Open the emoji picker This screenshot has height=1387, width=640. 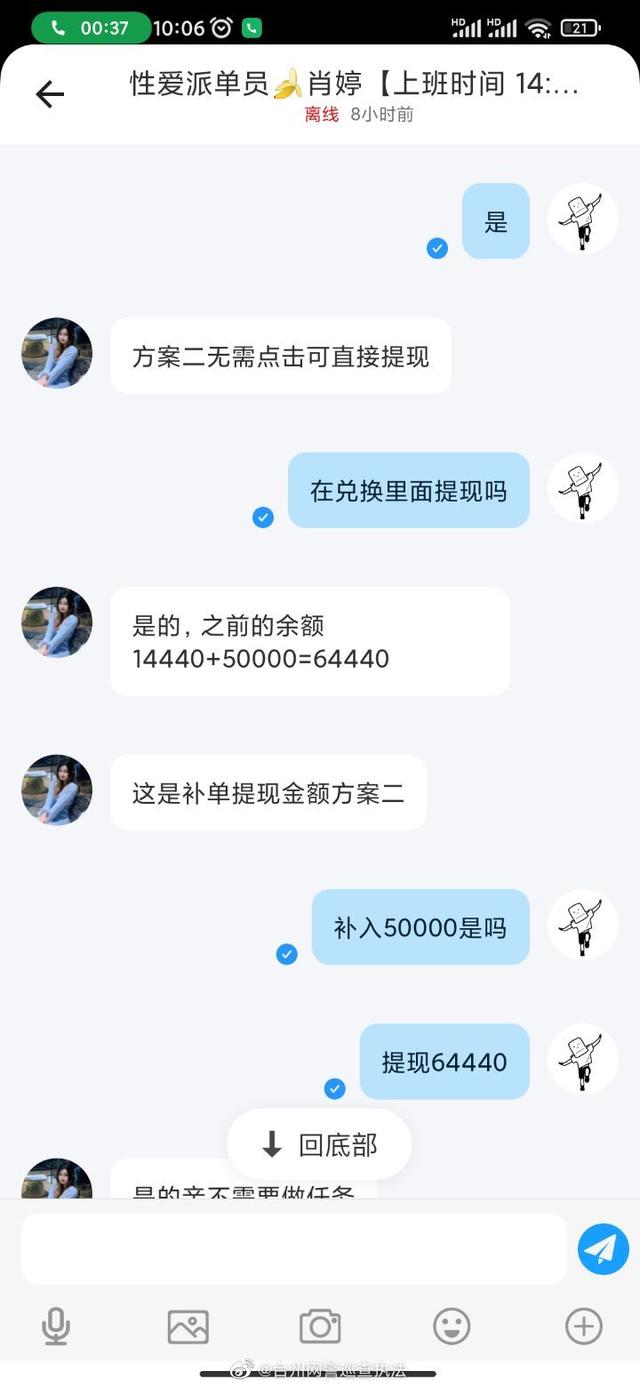(452, 1327)
